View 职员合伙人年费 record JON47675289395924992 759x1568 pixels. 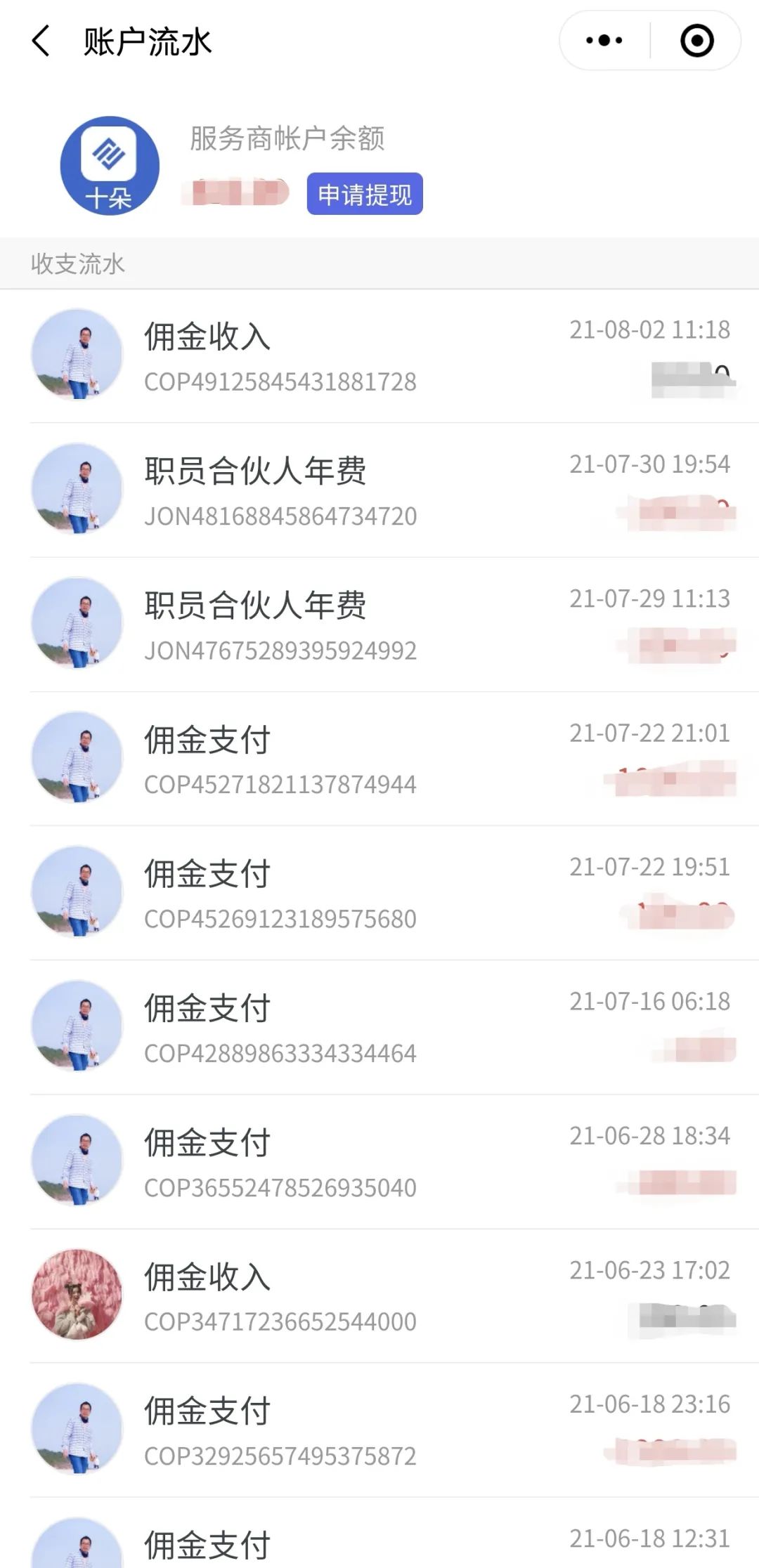(379, 625)
